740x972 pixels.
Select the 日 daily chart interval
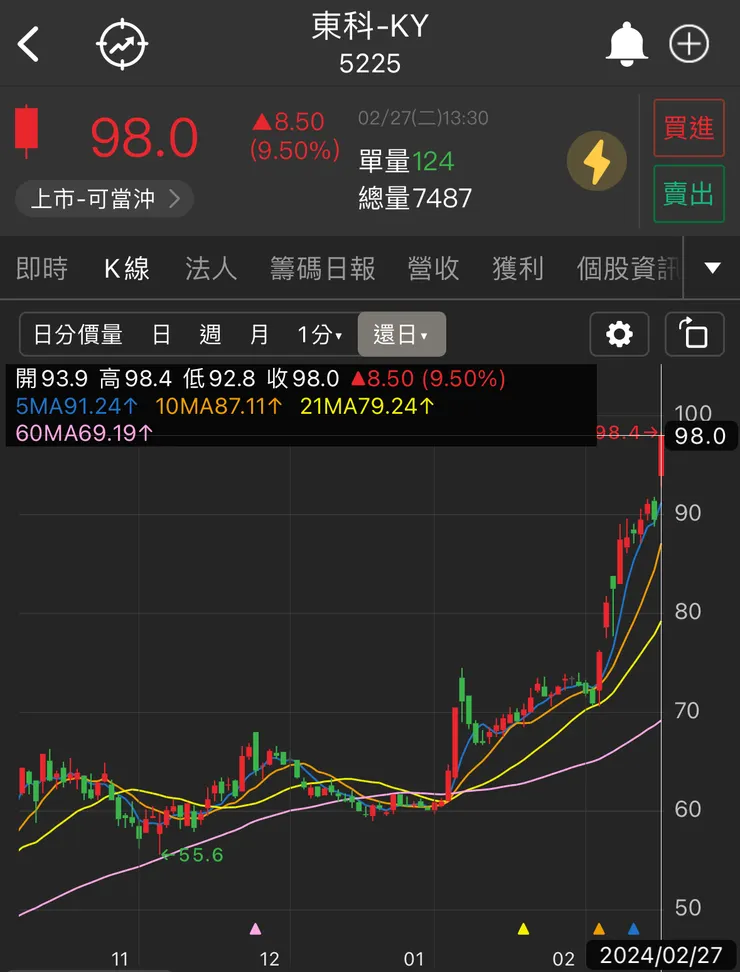161,335
